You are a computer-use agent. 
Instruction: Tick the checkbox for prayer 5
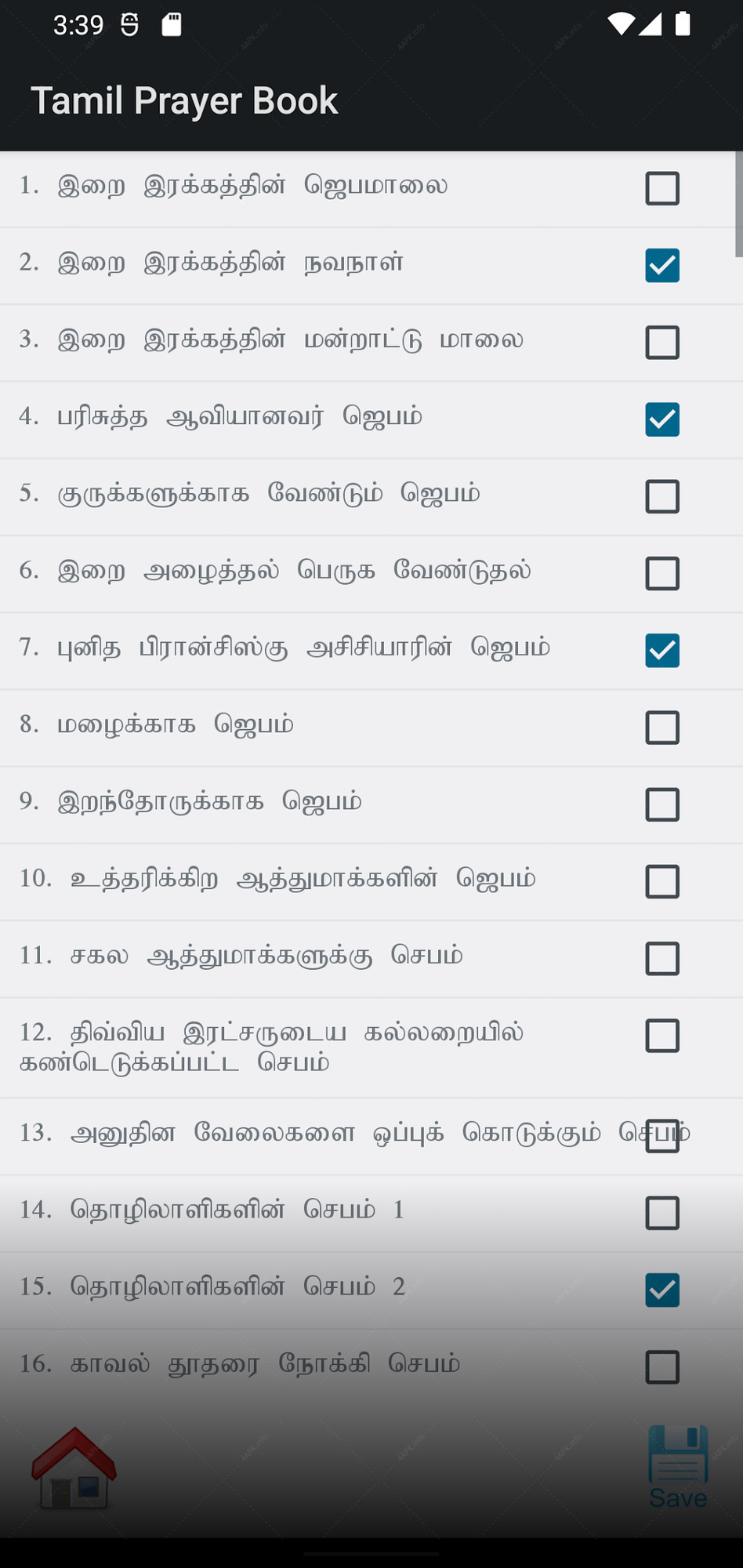[x=662, y=496]
